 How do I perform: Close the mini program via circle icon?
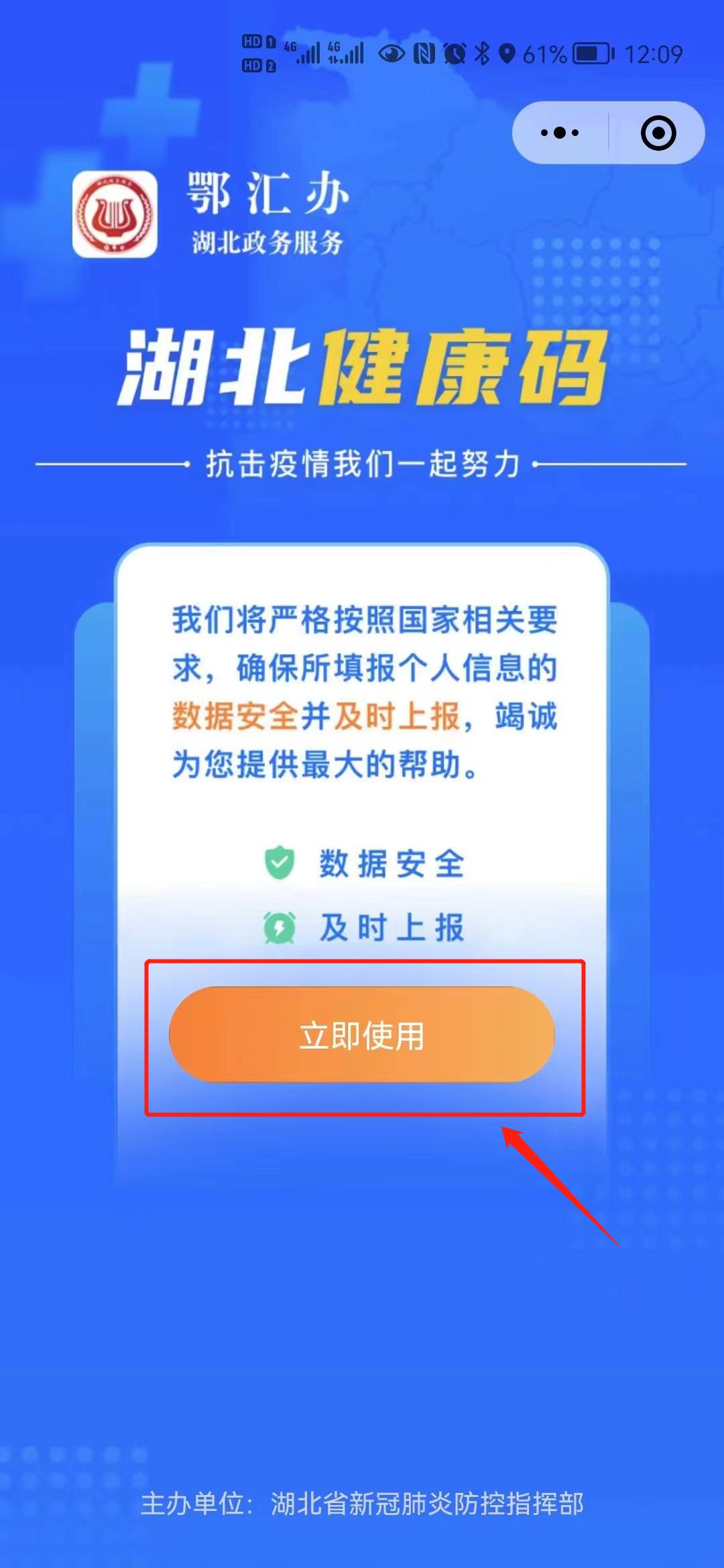[658, 133]
